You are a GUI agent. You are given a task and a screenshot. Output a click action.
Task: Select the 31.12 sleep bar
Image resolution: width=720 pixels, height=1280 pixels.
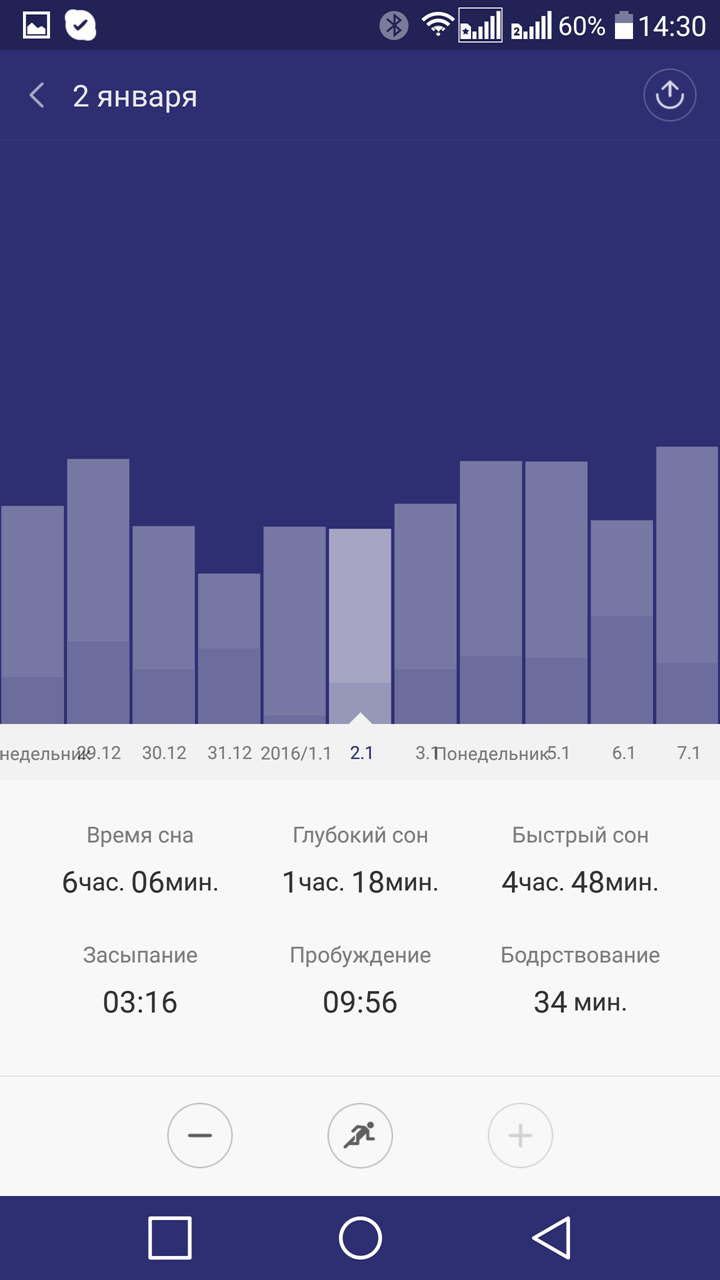[229, 649]
